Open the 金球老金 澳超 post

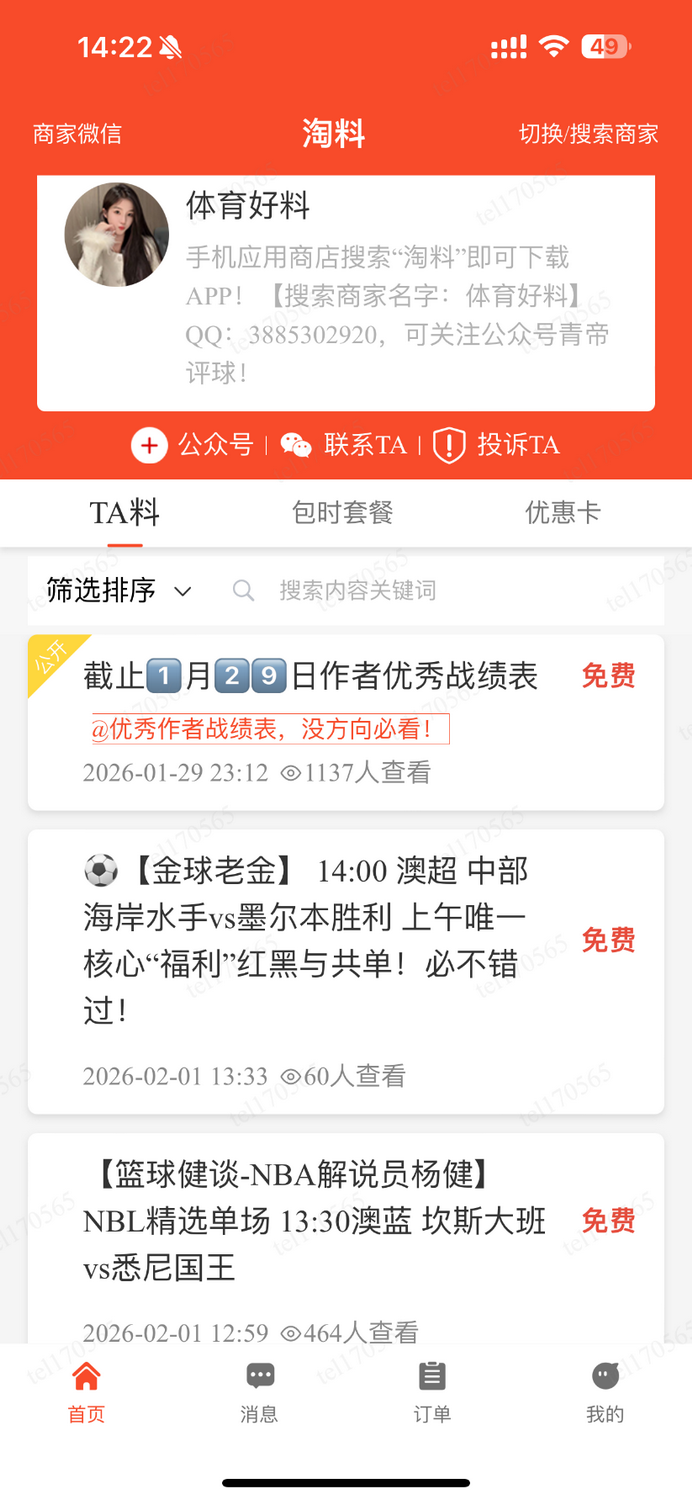(305, 940)
